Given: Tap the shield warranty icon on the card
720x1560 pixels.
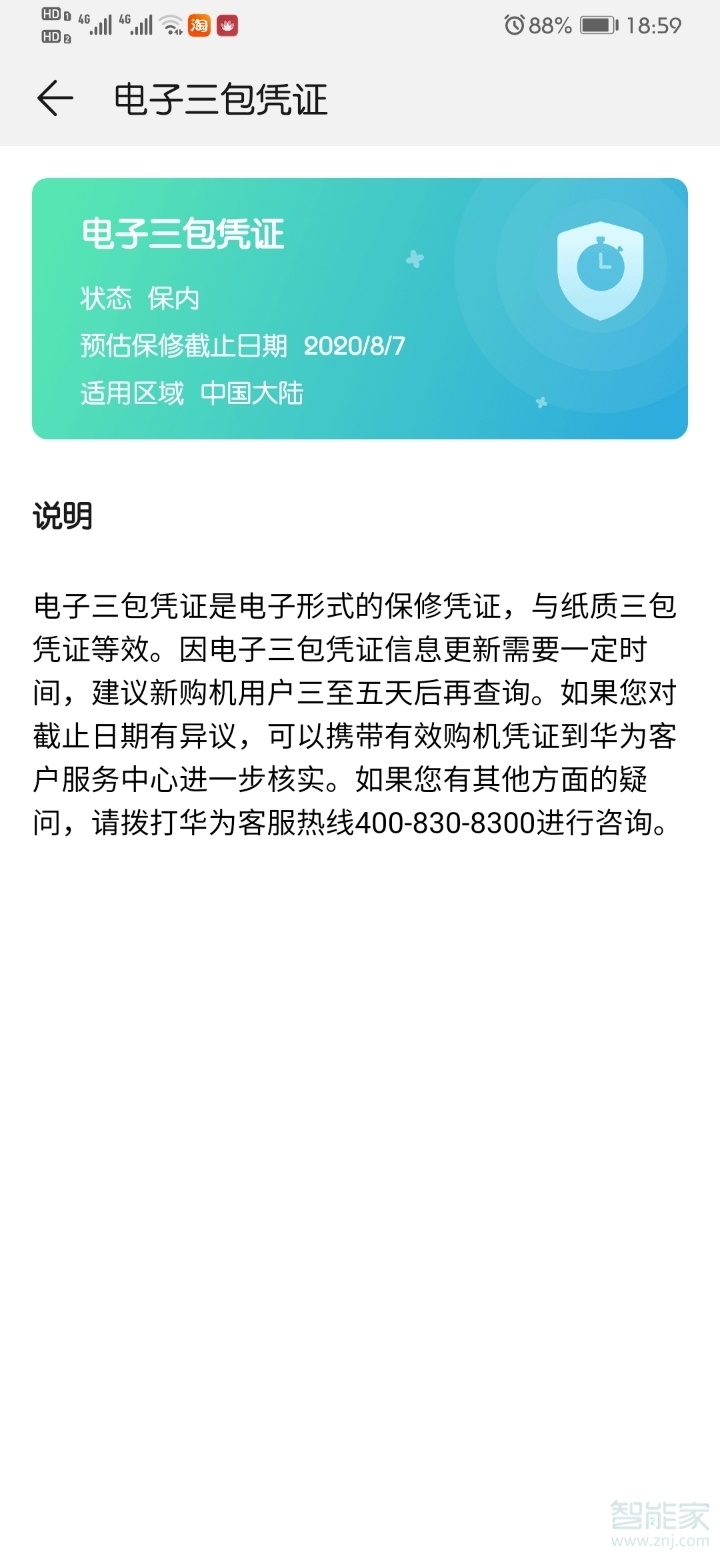Looking at the screenshot, I should pos(601,270).
